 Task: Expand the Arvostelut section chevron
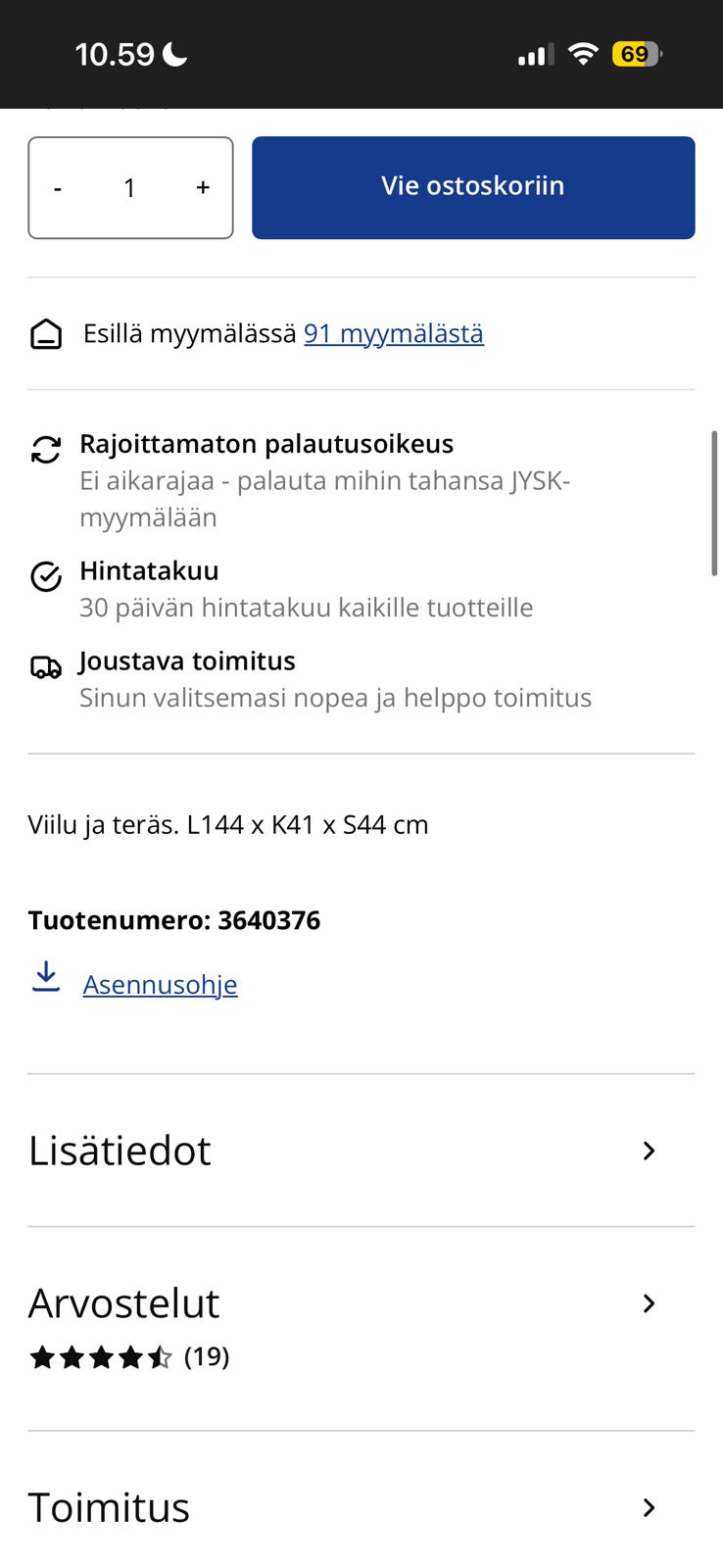tap(649, 1303)
